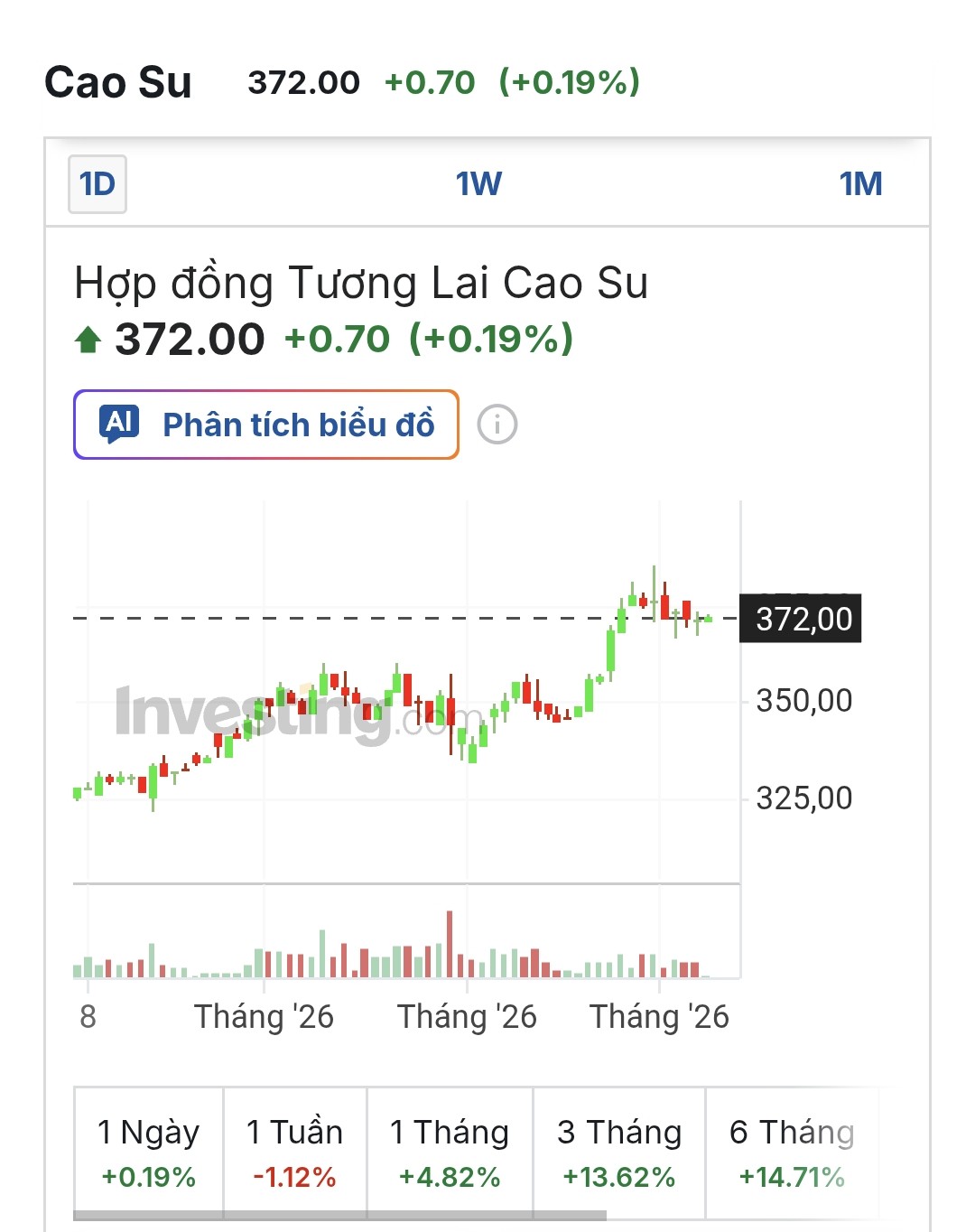Switch chart to 1W interval
The width and height of the screenshot is (975, 1232).
[478, 184]
